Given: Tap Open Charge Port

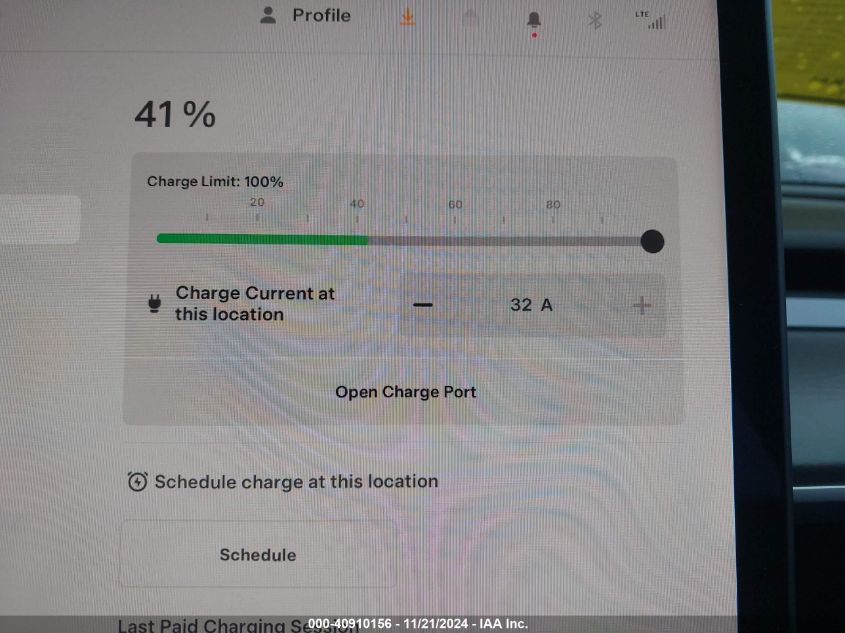Looking at the screenshot, I should (x=405, y=392).
